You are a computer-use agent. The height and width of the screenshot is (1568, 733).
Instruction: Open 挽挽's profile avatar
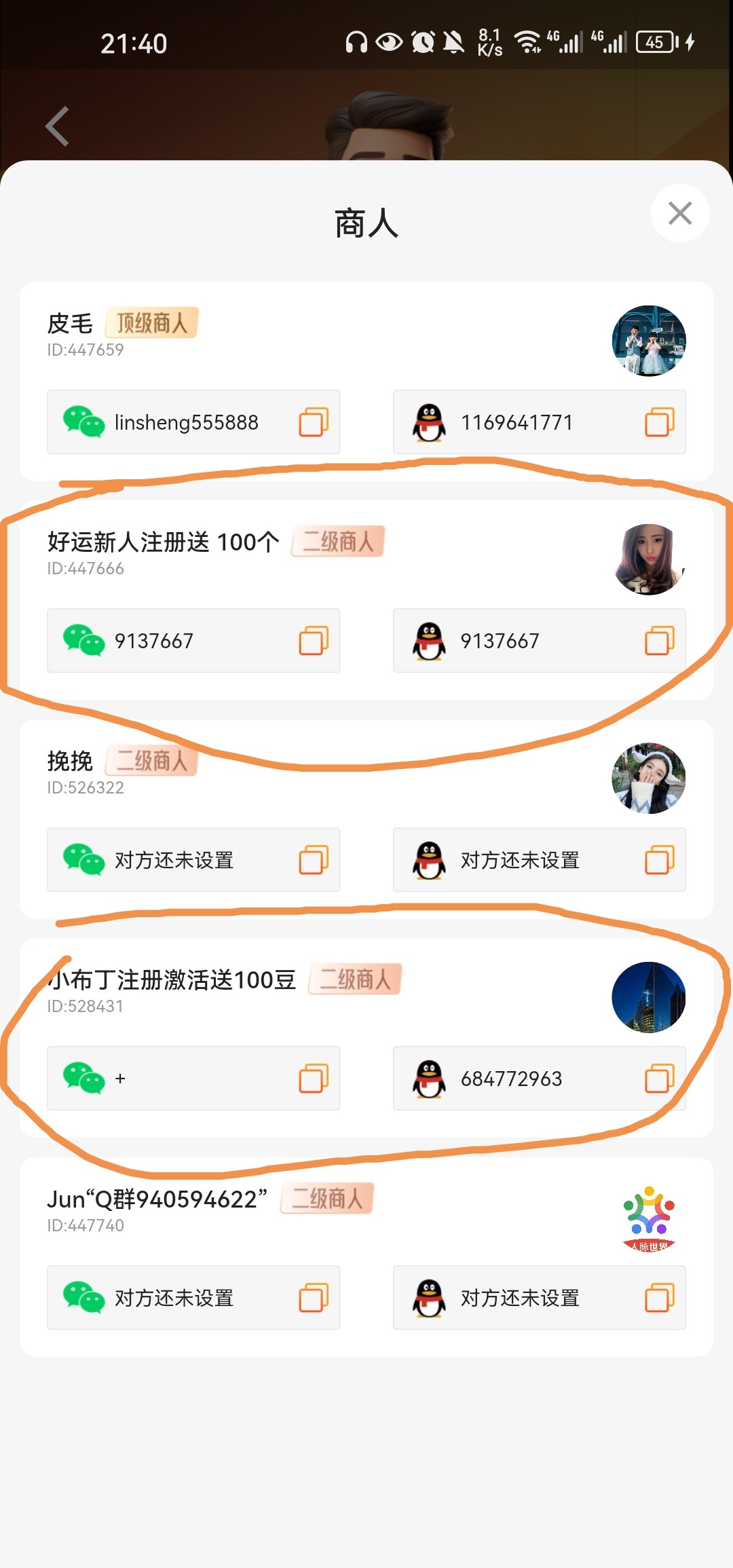[x=649, y=779]
